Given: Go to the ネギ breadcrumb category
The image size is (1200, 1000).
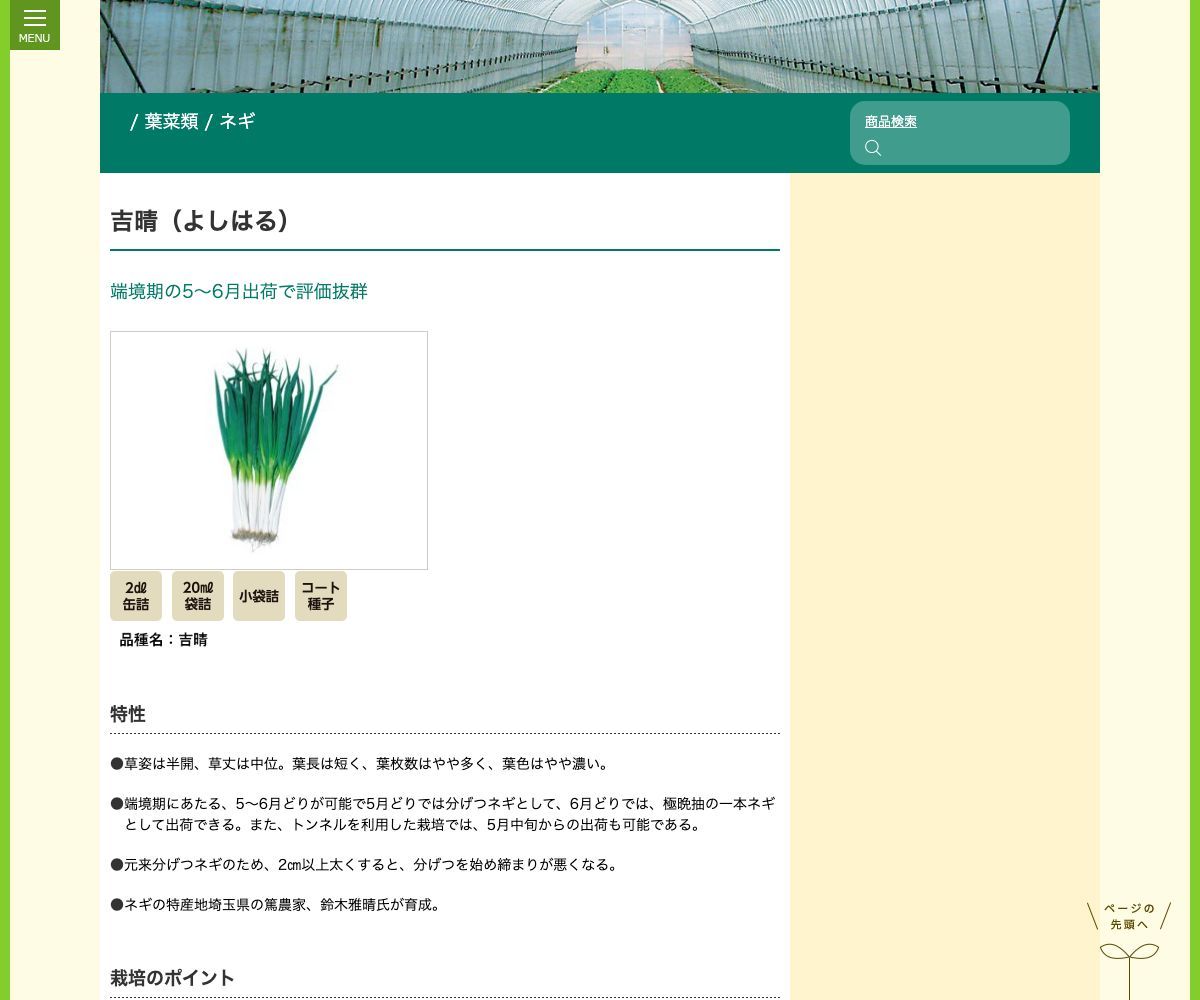Looking at the screenshot, I should [x=237, y=121].
